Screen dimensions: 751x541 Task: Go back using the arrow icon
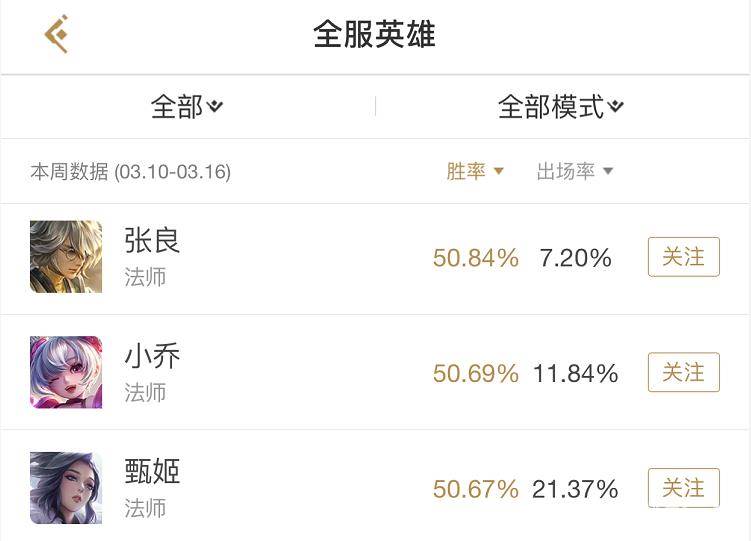click(x=57, y=35)
